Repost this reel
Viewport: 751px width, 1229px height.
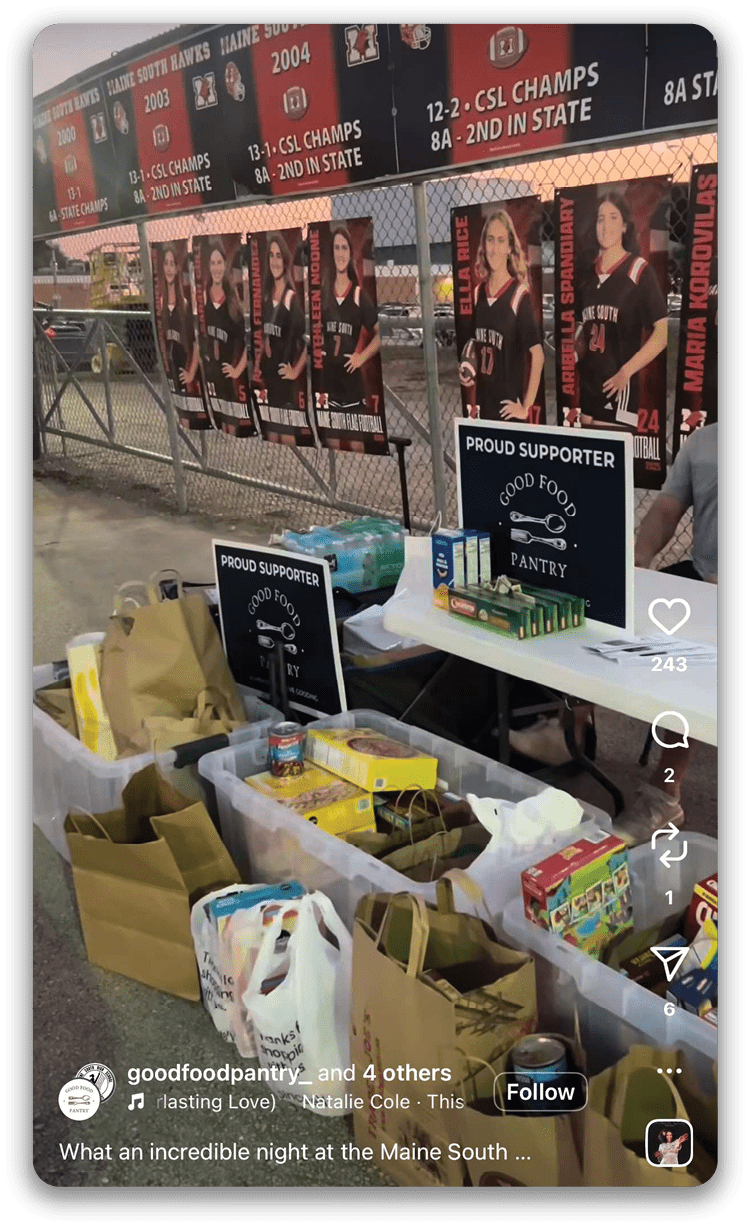(669, 846)
